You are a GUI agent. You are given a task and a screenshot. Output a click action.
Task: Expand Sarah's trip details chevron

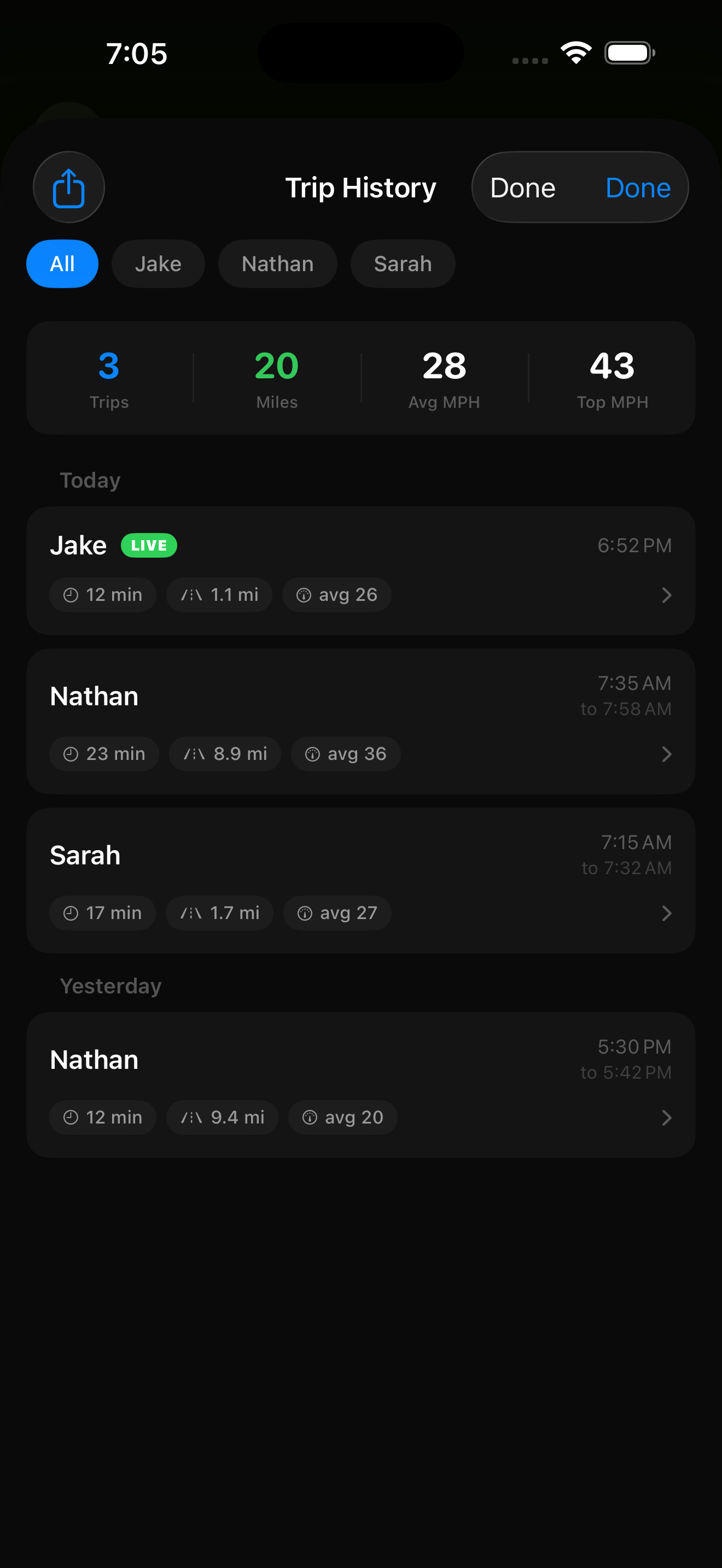click(x=667, y=913)
